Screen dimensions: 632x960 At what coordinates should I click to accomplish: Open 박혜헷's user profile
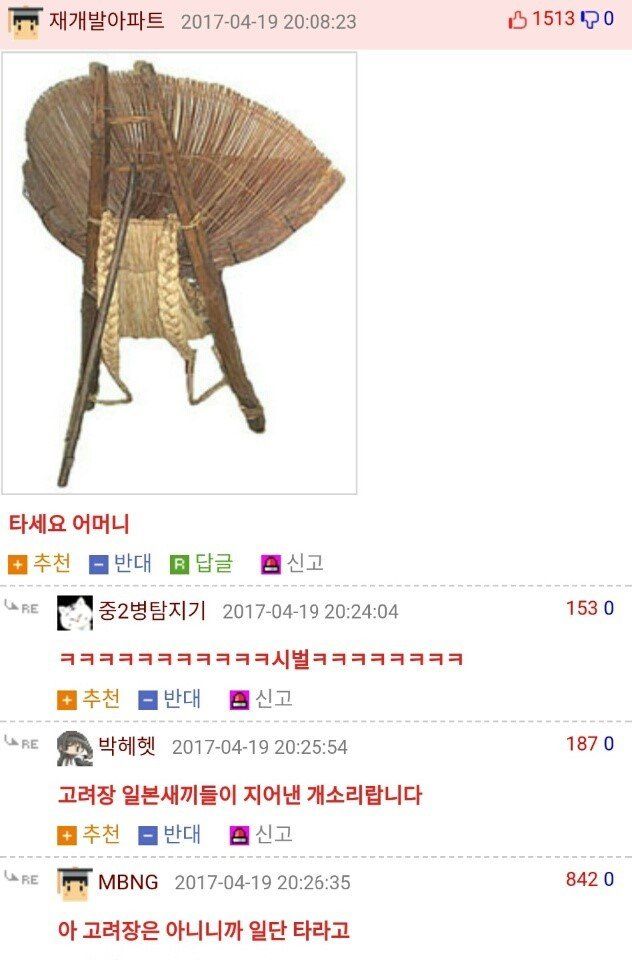pos(126,746)
